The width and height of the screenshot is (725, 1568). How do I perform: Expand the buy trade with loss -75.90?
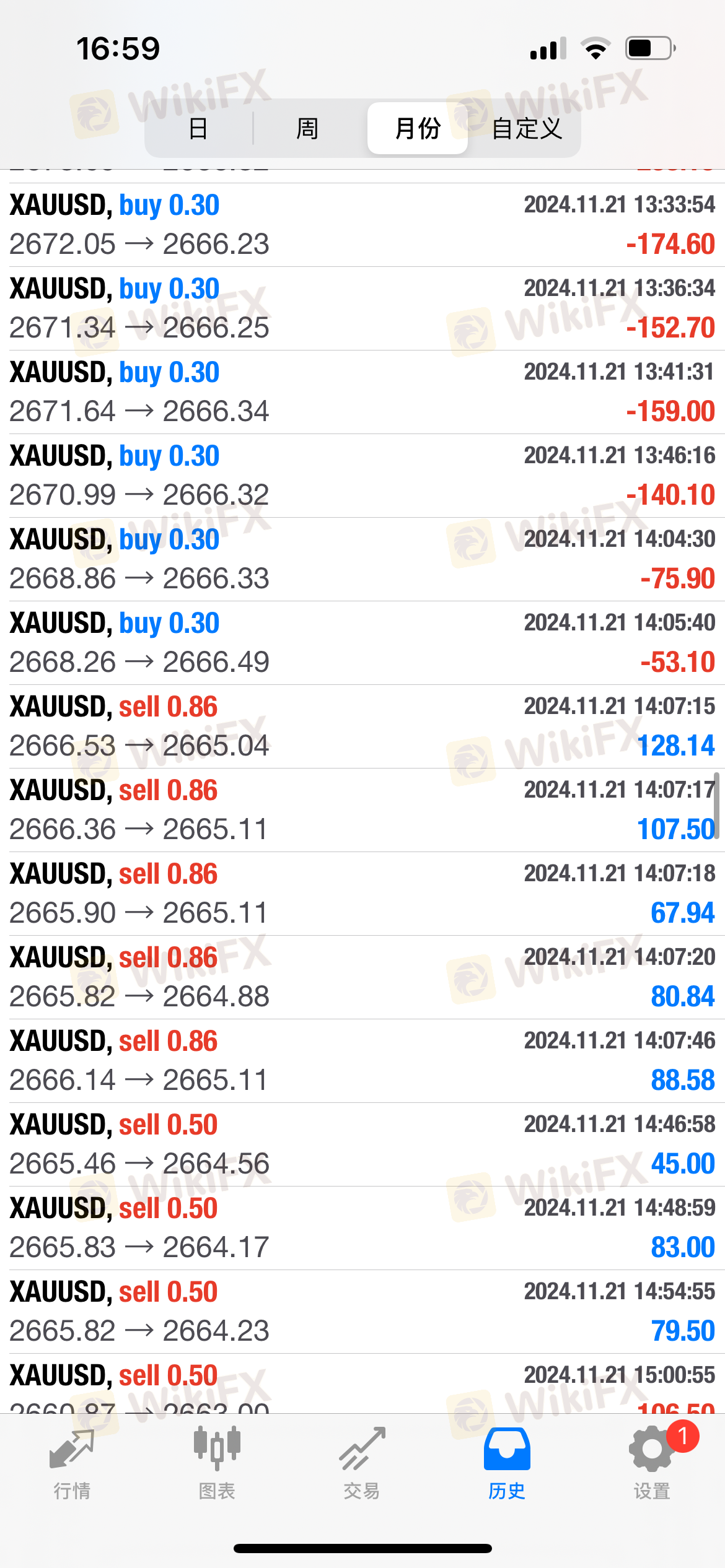(362, 559)
